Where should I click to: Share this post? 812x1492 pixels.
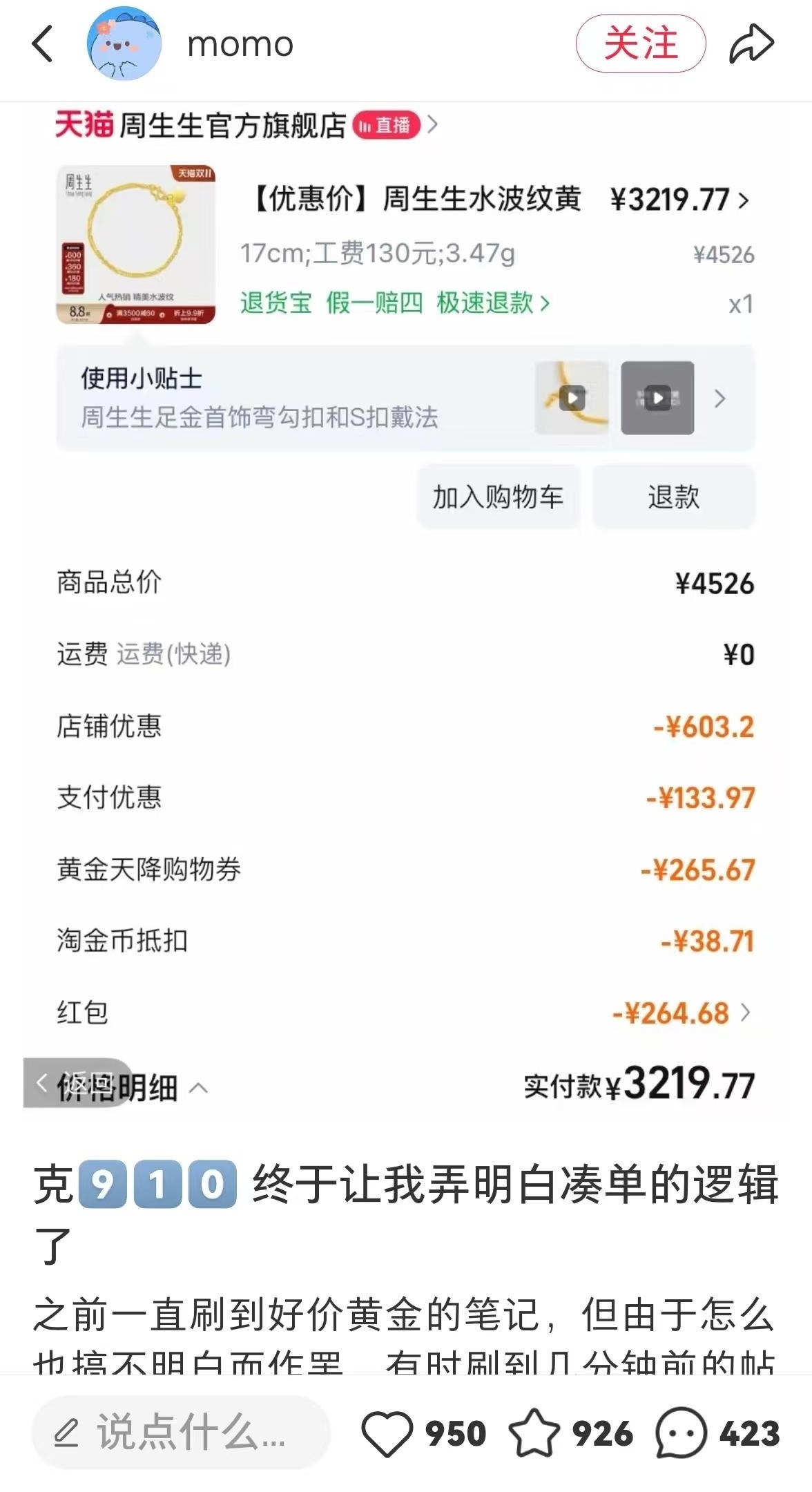click(751, 44)
